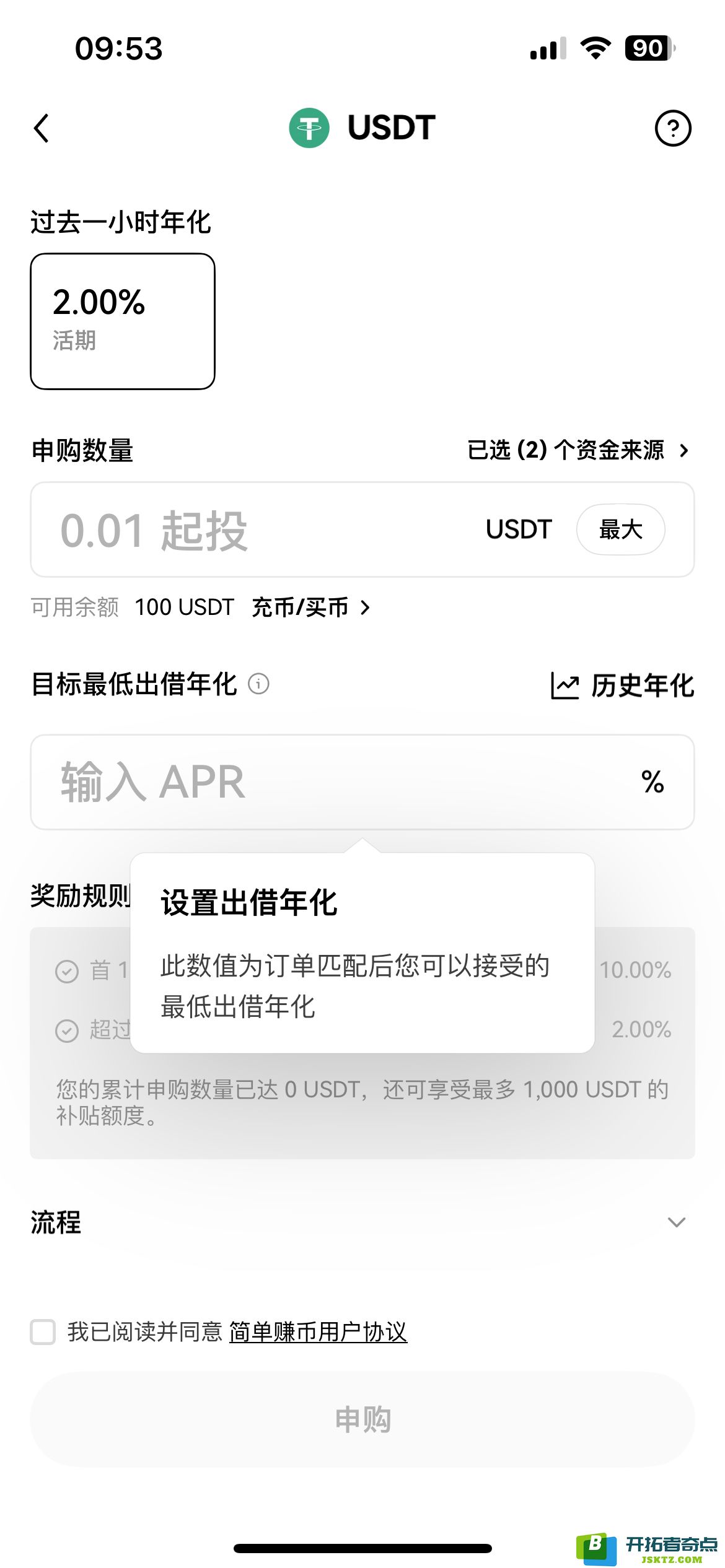Check the 我已阅读并同意 agreement box
This screenshot has height=1568, width=725.
coord(43,1332)
